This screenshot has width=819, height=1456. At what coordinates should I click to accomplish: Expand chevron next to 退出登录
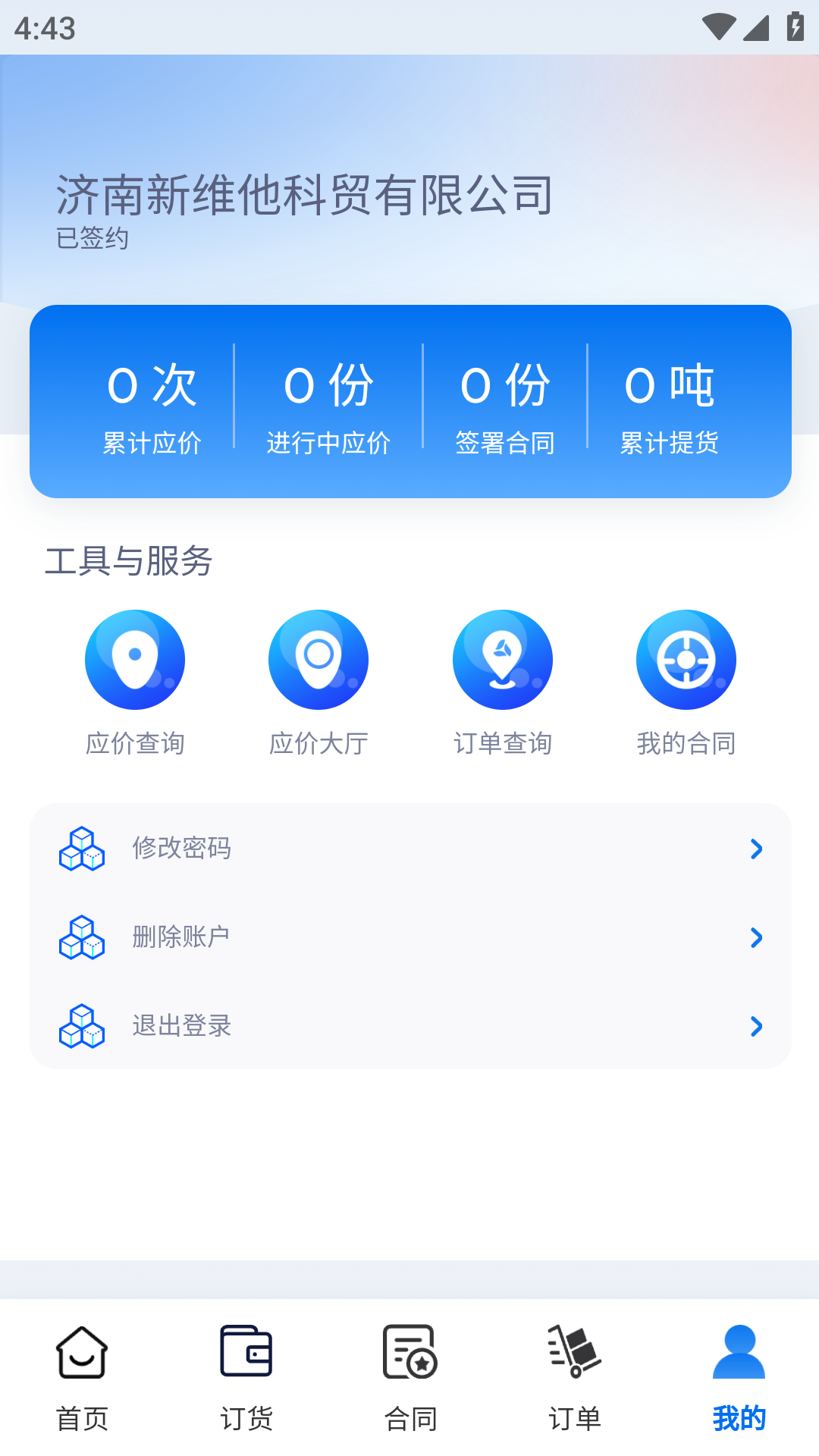(756, 1027)
